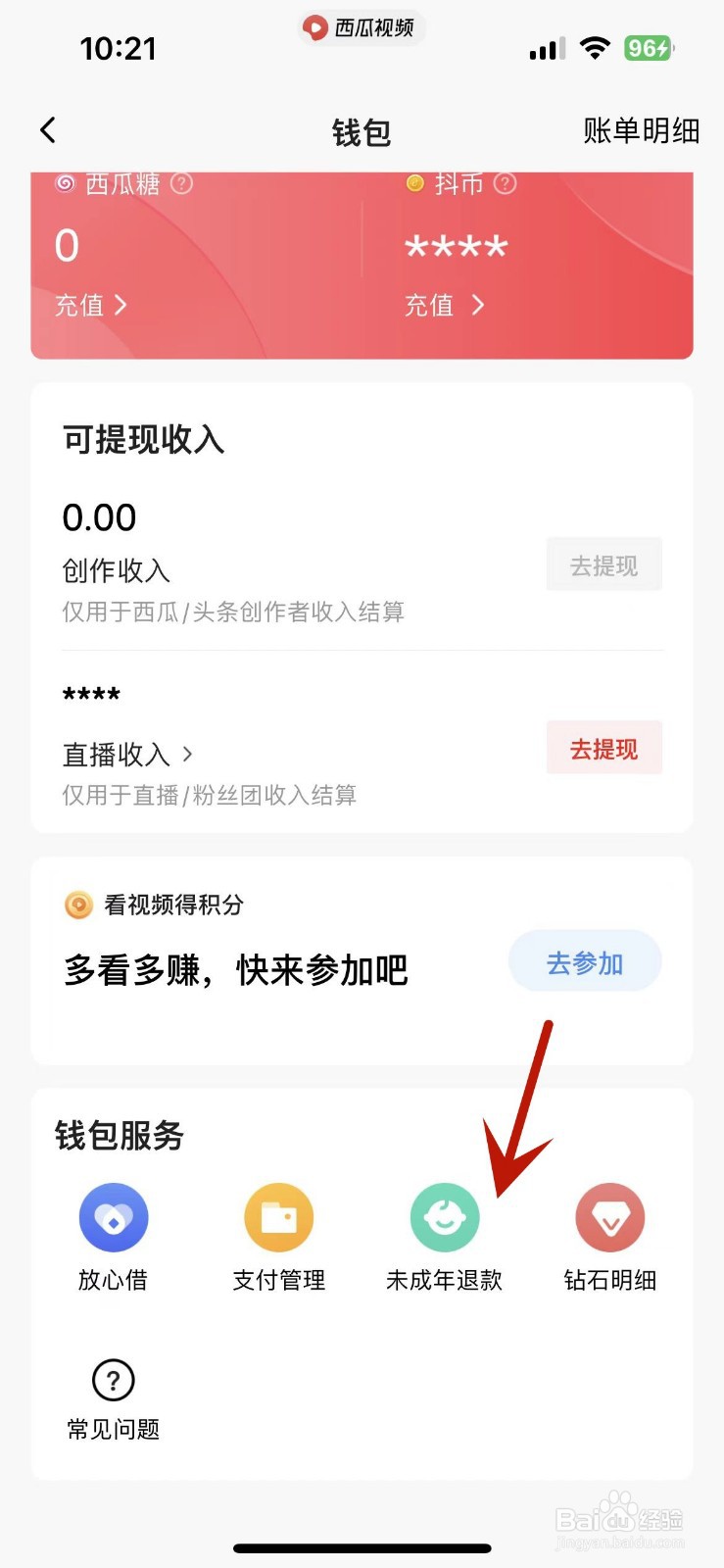Open the 西瓜糖 help question mark icon
The image size is (724, 1568).
(x=182, y=184)
